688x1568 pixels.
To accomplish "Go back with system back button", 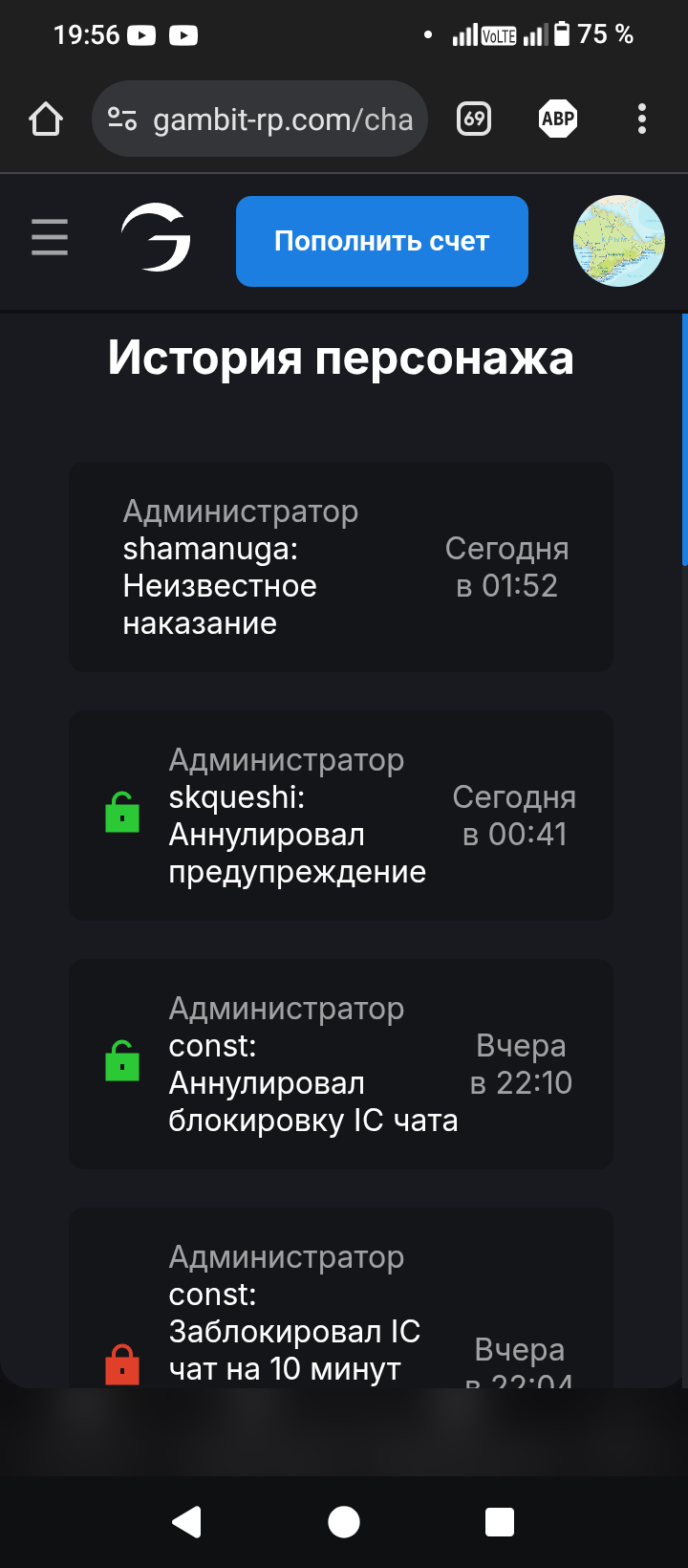I will tap(186, 1521).
